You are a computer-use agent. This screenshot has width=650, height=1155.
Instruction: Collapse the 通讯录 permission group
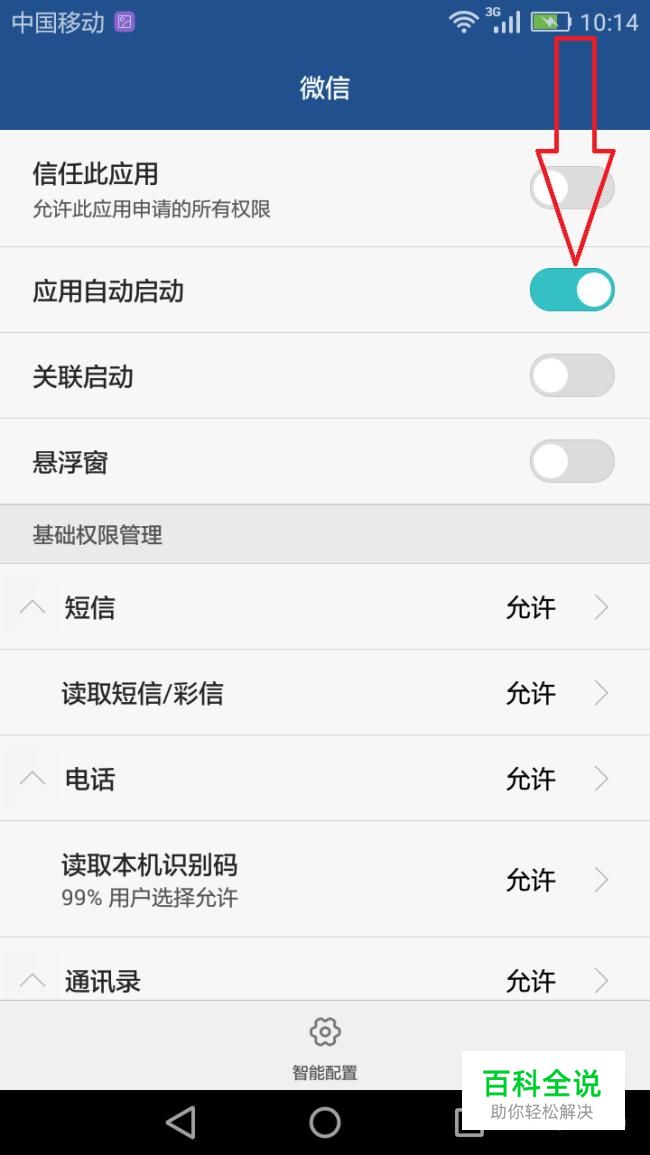coord(32,980)
